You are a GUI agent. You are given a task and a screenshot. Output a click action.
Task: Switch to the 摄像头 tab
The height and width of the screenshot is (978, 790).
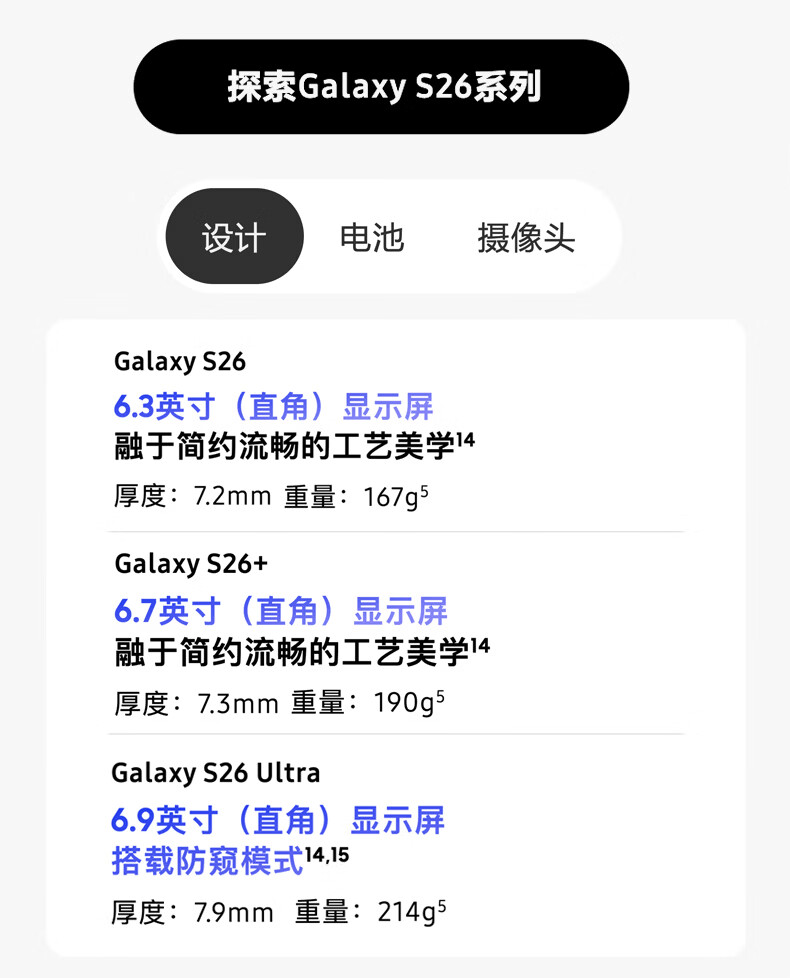point(526,237)
